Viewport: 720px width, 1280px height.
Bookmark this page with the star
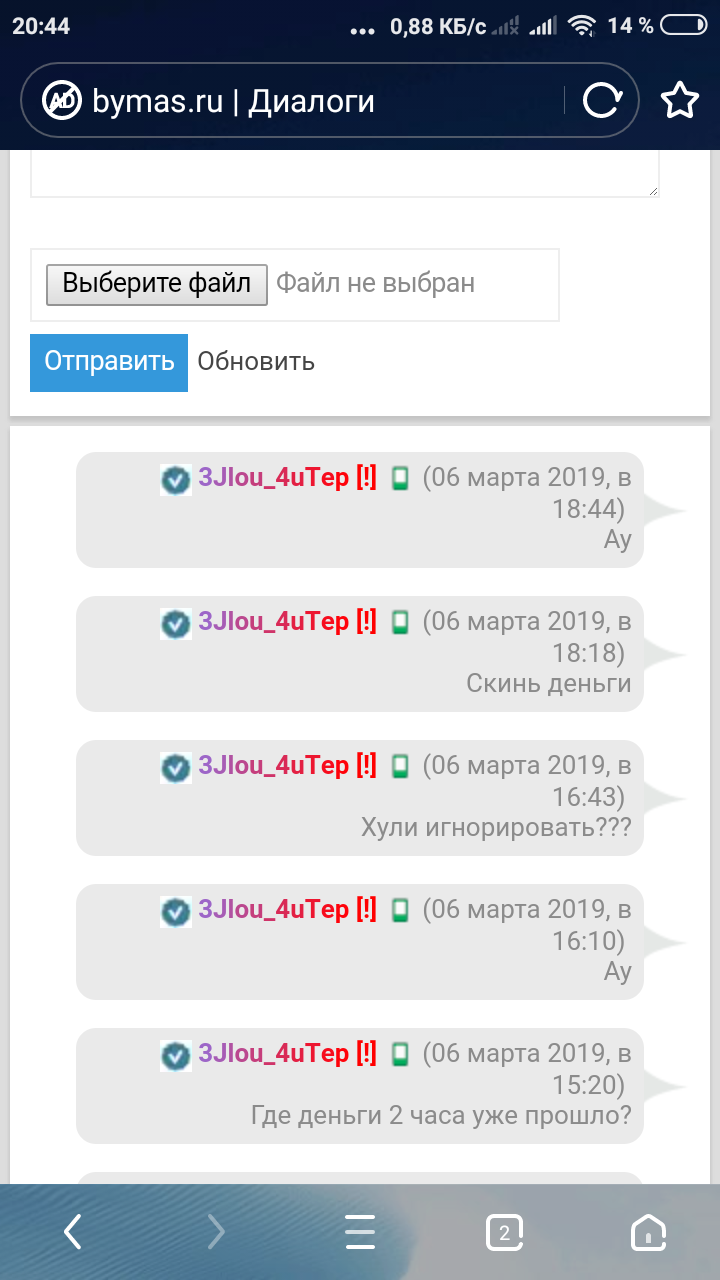(680, 101)
